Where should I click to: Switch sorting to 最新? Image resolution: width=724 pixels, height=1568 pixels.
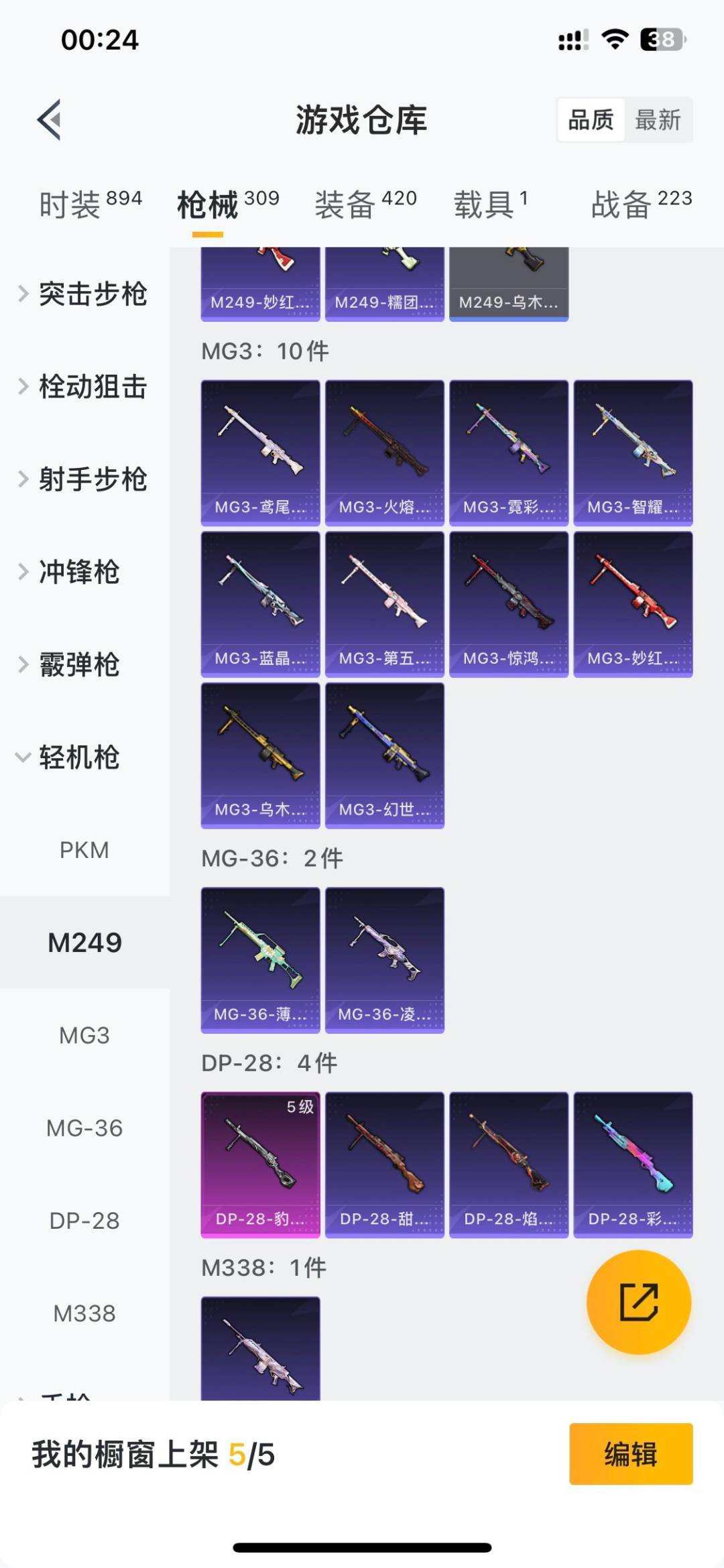pyautogui.click(x=658, y=121)
